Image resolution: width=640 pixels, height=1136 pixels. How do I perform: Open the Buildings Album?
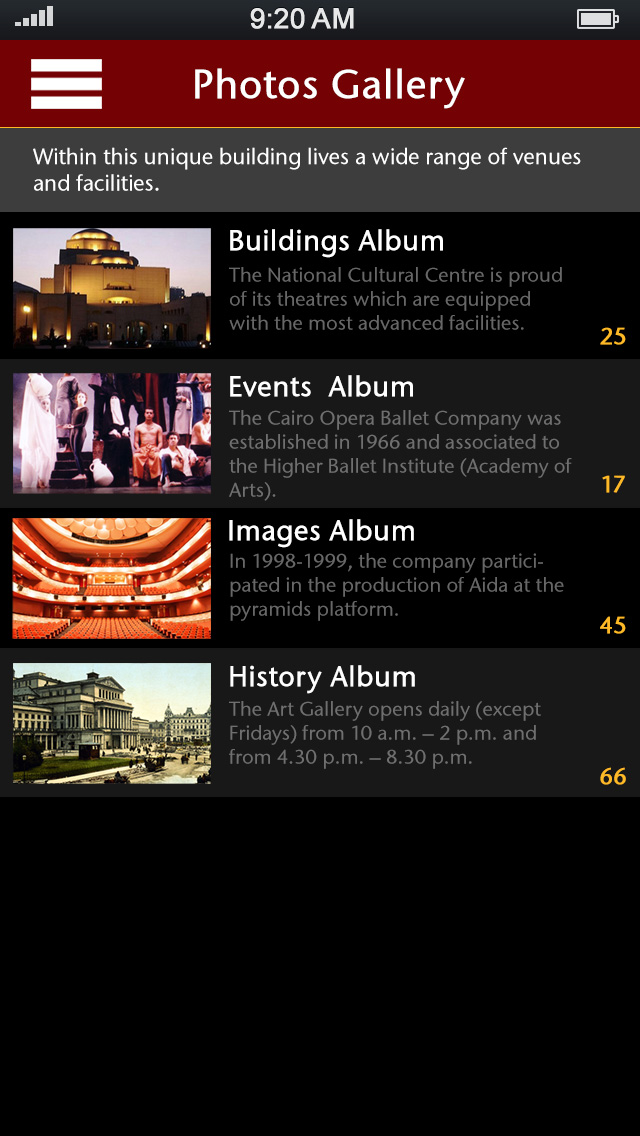point(336,242)
